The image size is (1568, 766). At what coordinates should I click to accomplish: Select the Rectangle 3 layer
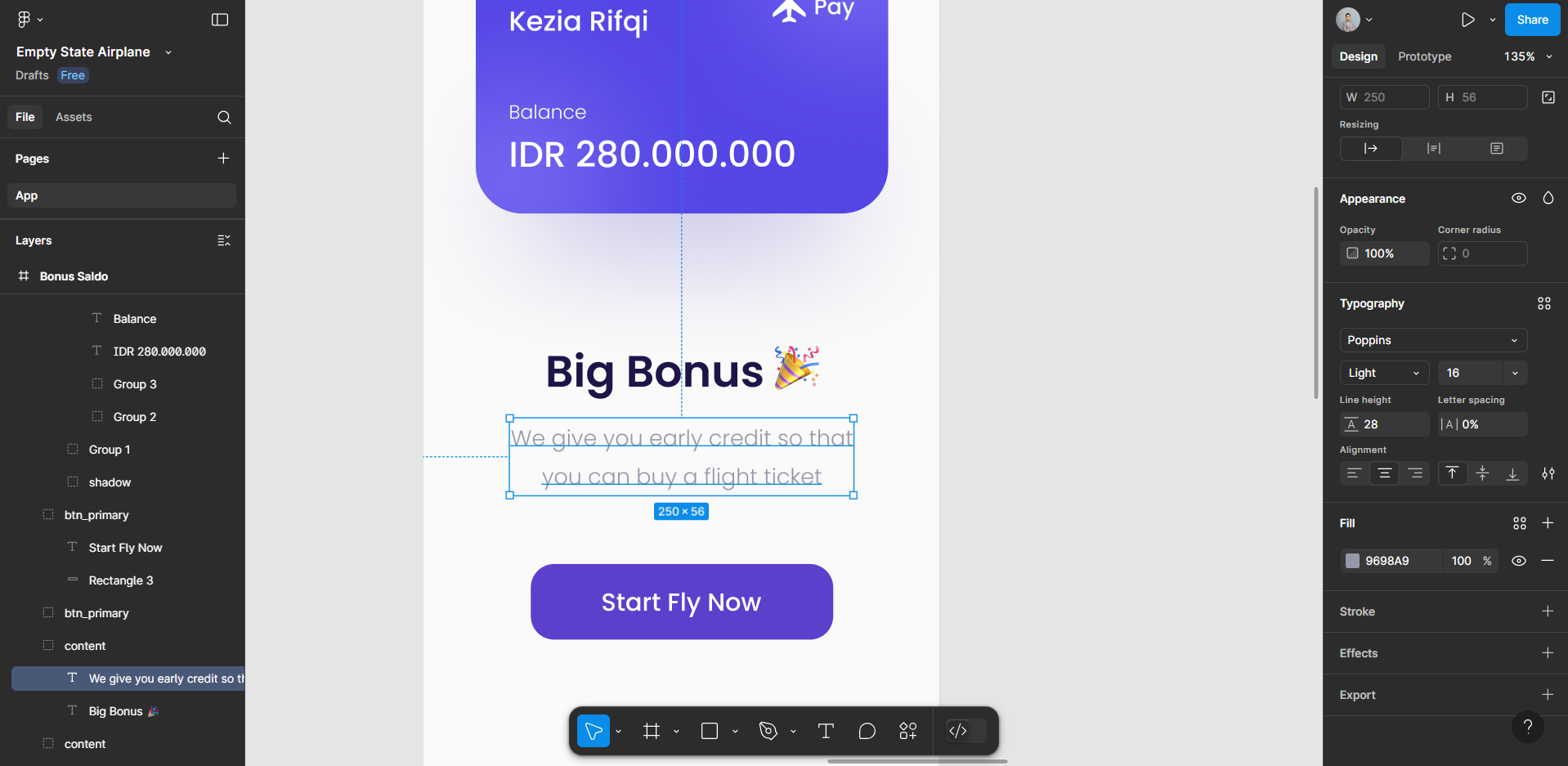click(121, 580)
